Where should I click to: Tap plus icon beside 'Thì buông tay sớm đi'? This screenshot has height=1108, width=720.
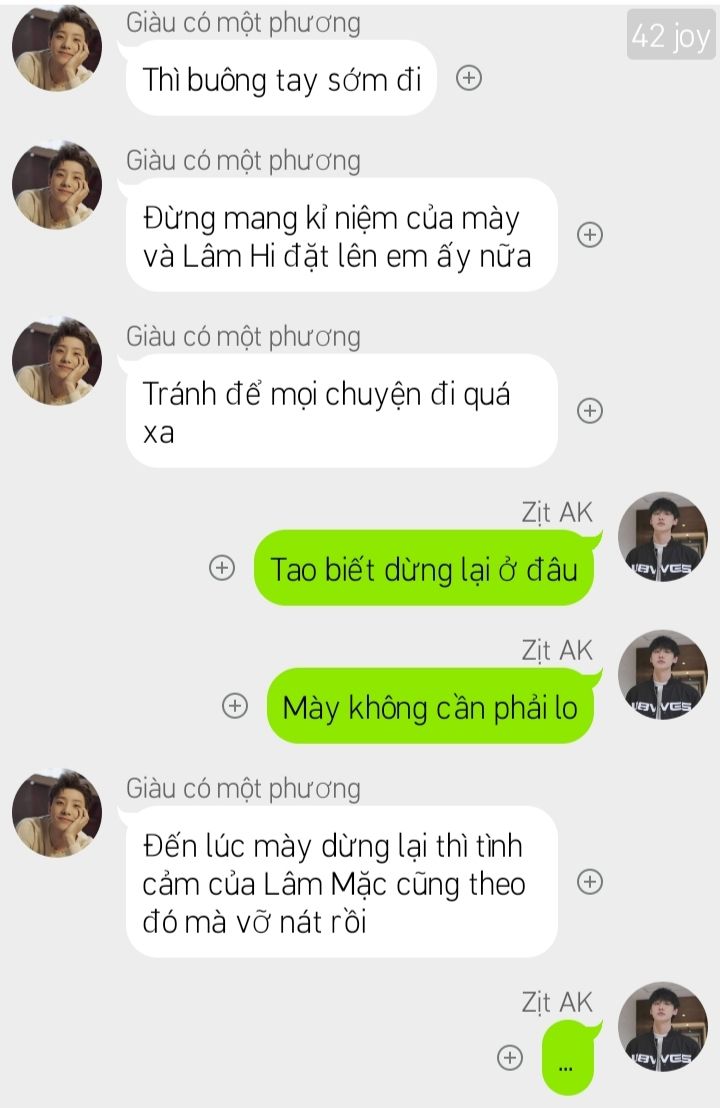pyautogui.click(x=469, y=78)
